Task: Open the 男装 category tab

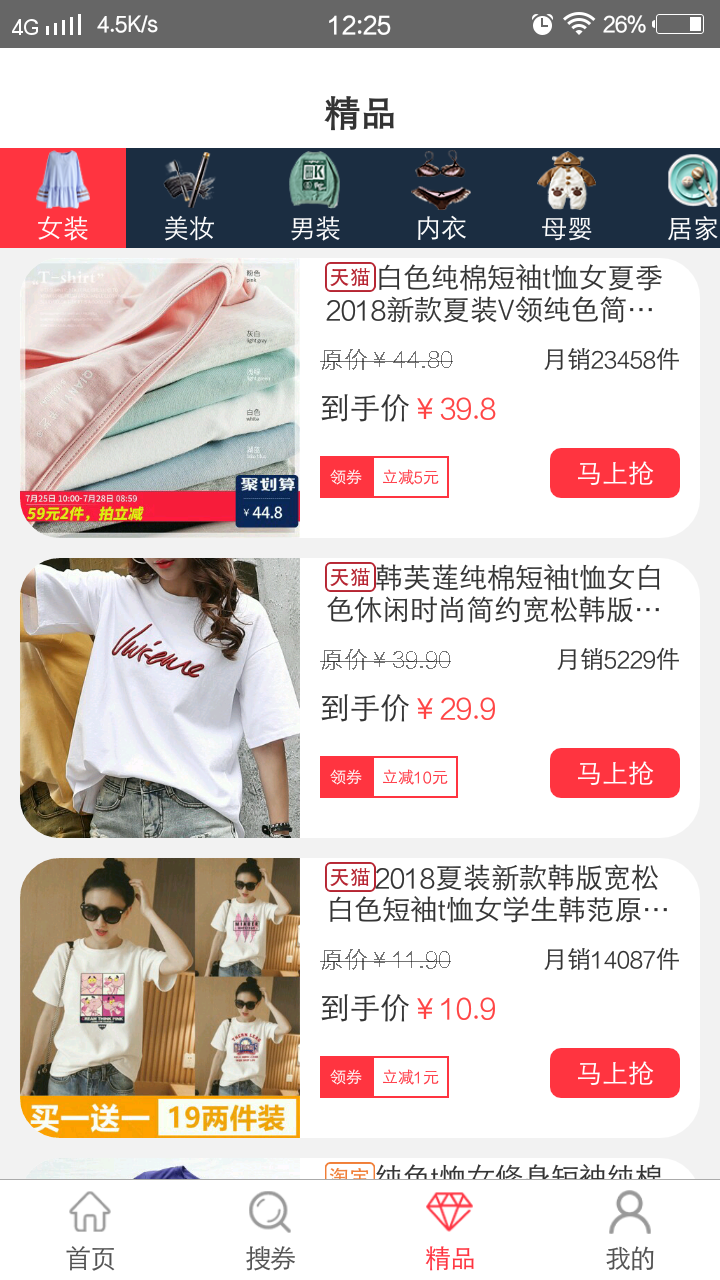Action: pos(315,198)
